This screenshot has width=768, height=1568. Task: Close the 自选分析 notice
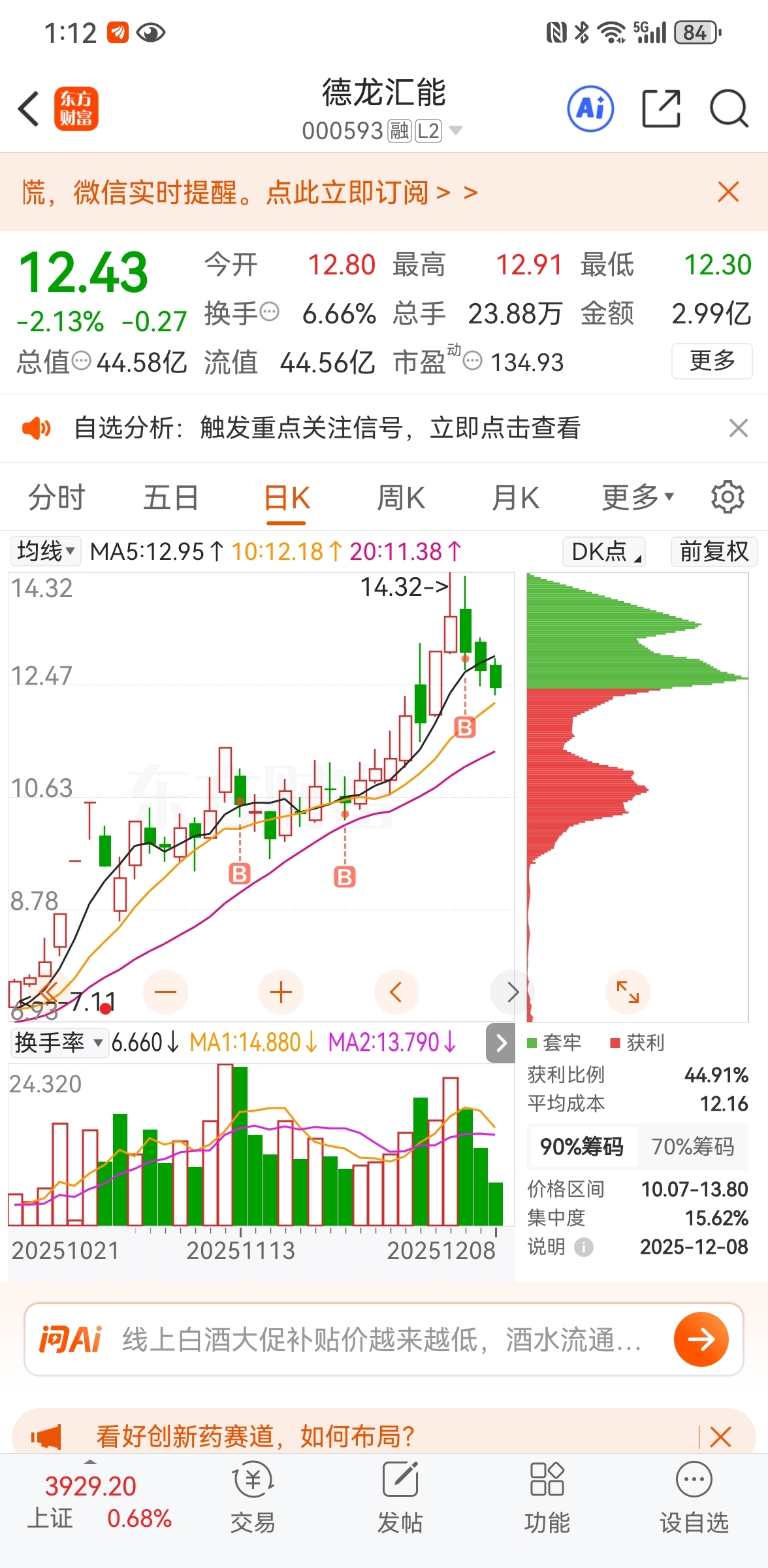click(739, 428)
